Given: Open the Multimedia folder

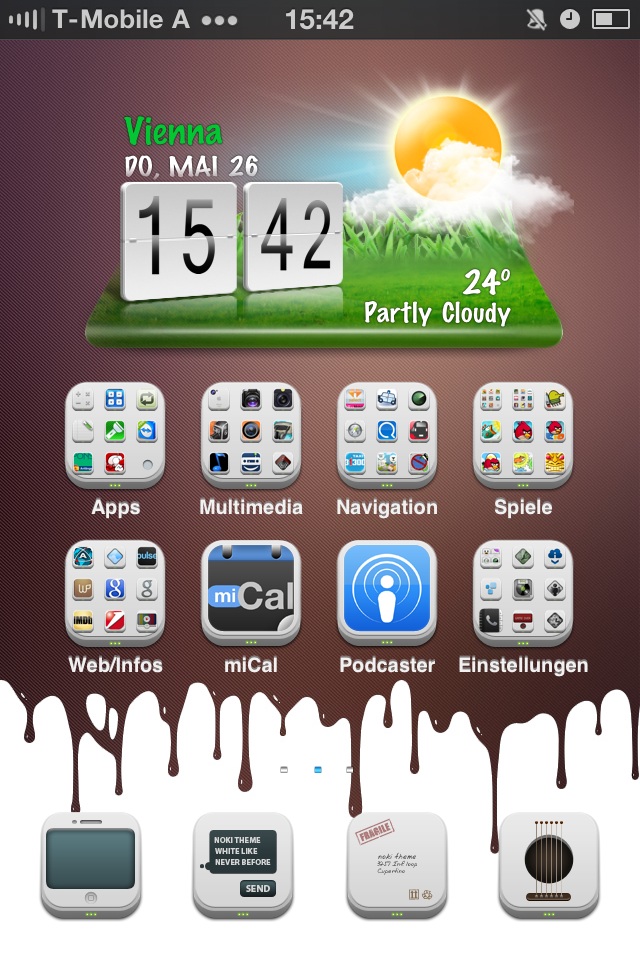Looking at the screenshot, I should (251, 435).
